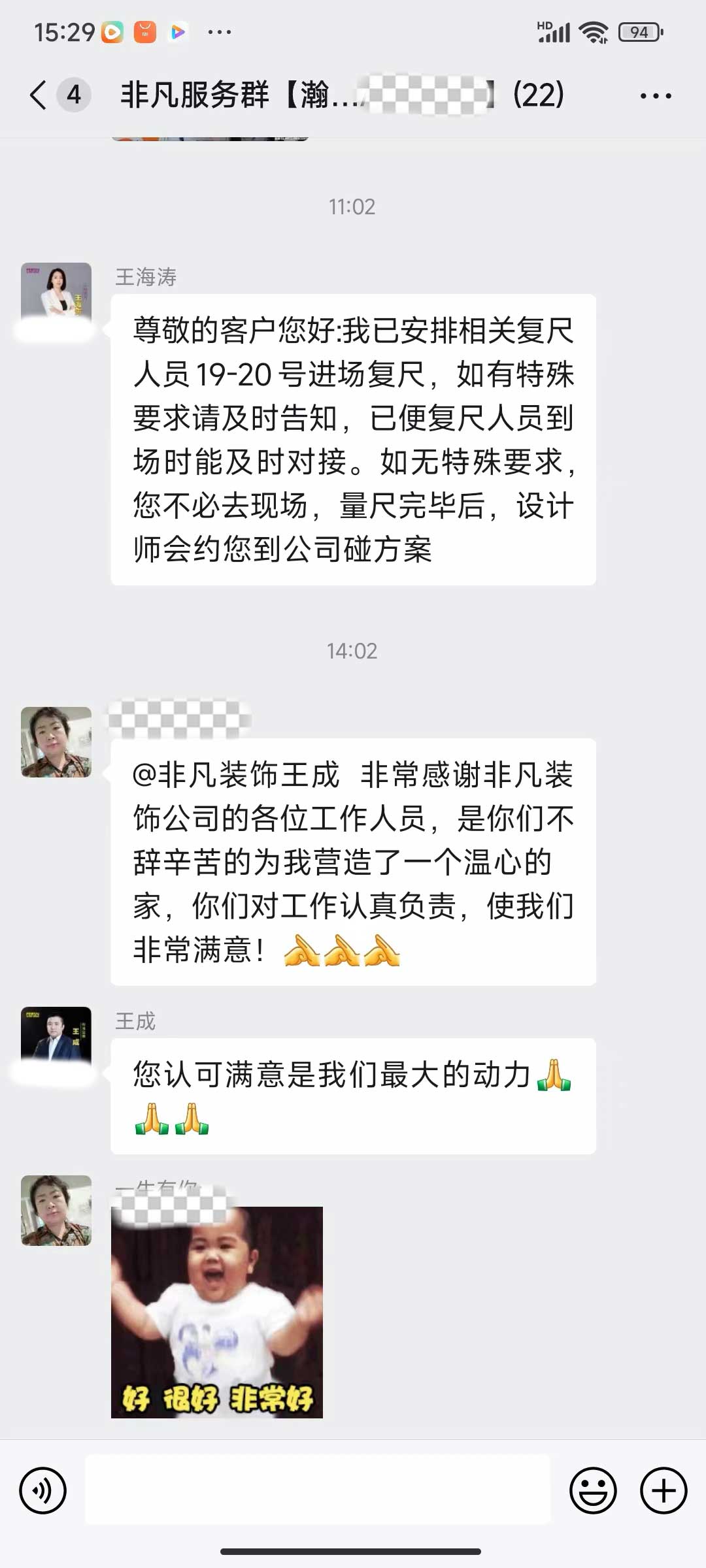Go back to the chat list

pyautogui.click(x=39, y=95)
